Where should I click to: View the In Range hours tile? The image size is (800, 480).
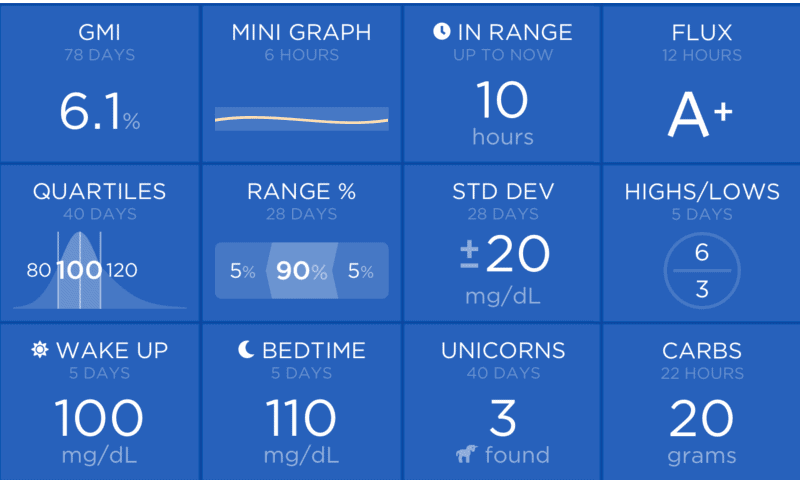pyautogui.click(x=502, y=84)
